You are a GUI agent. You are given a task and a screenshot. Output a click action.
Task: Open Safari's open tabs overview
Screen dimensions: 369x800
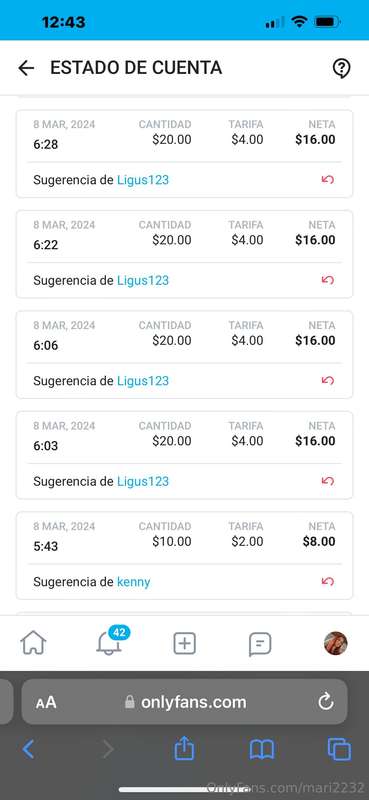(x=339, y=749)
